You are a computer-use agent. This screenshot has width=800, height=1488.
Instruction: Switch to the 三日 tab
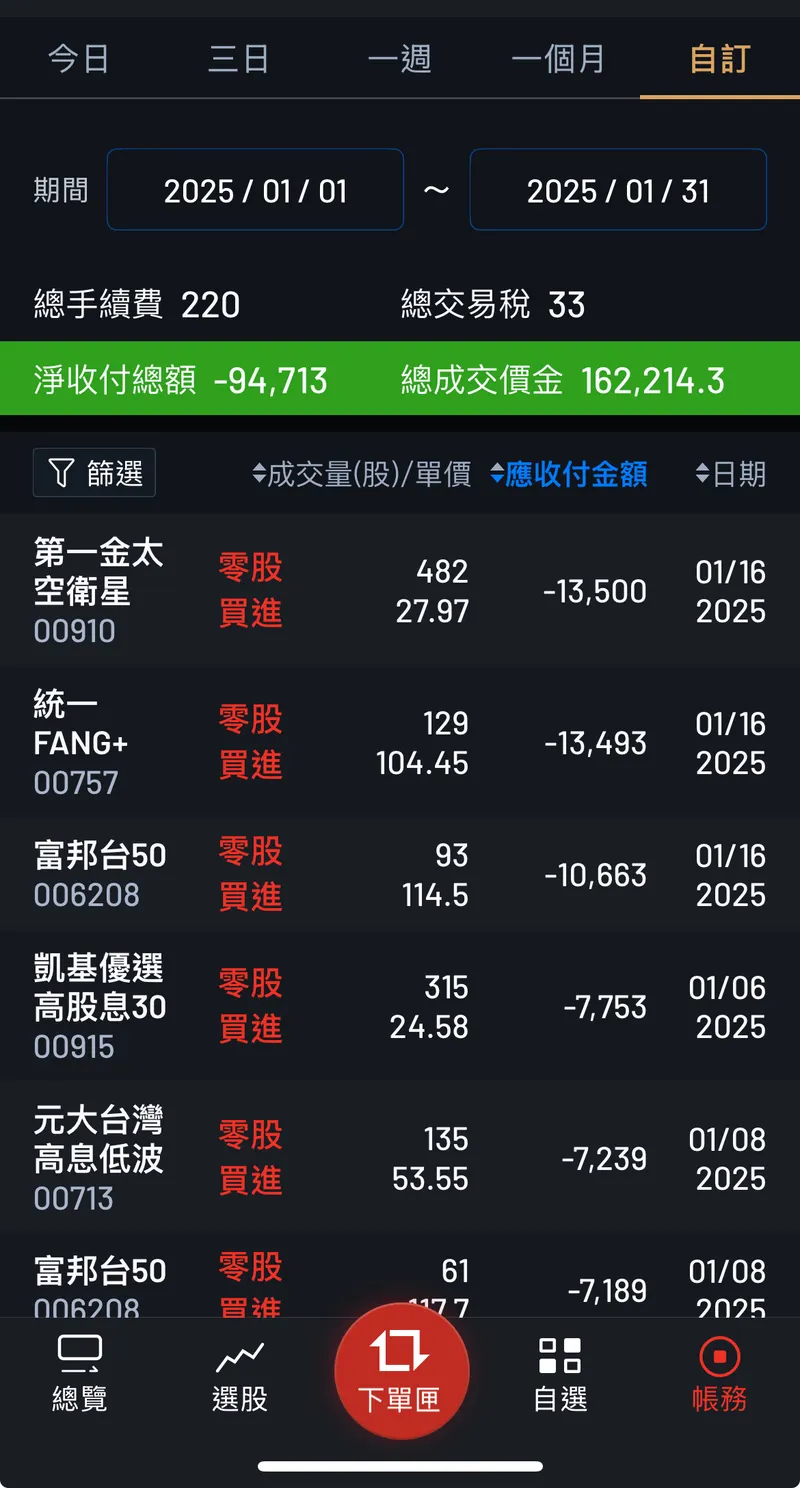click(239, 59)
